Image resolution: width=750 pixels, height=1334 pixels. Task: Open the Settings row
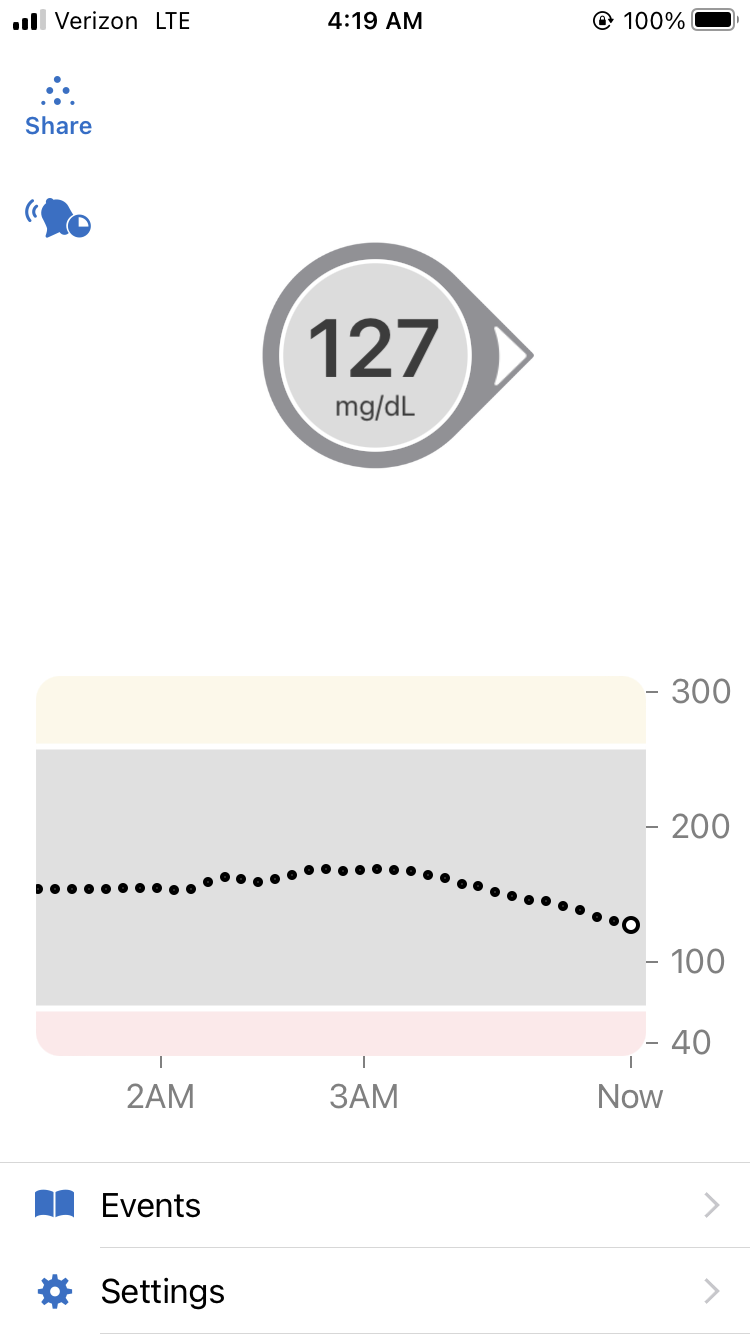(375, 1291)
